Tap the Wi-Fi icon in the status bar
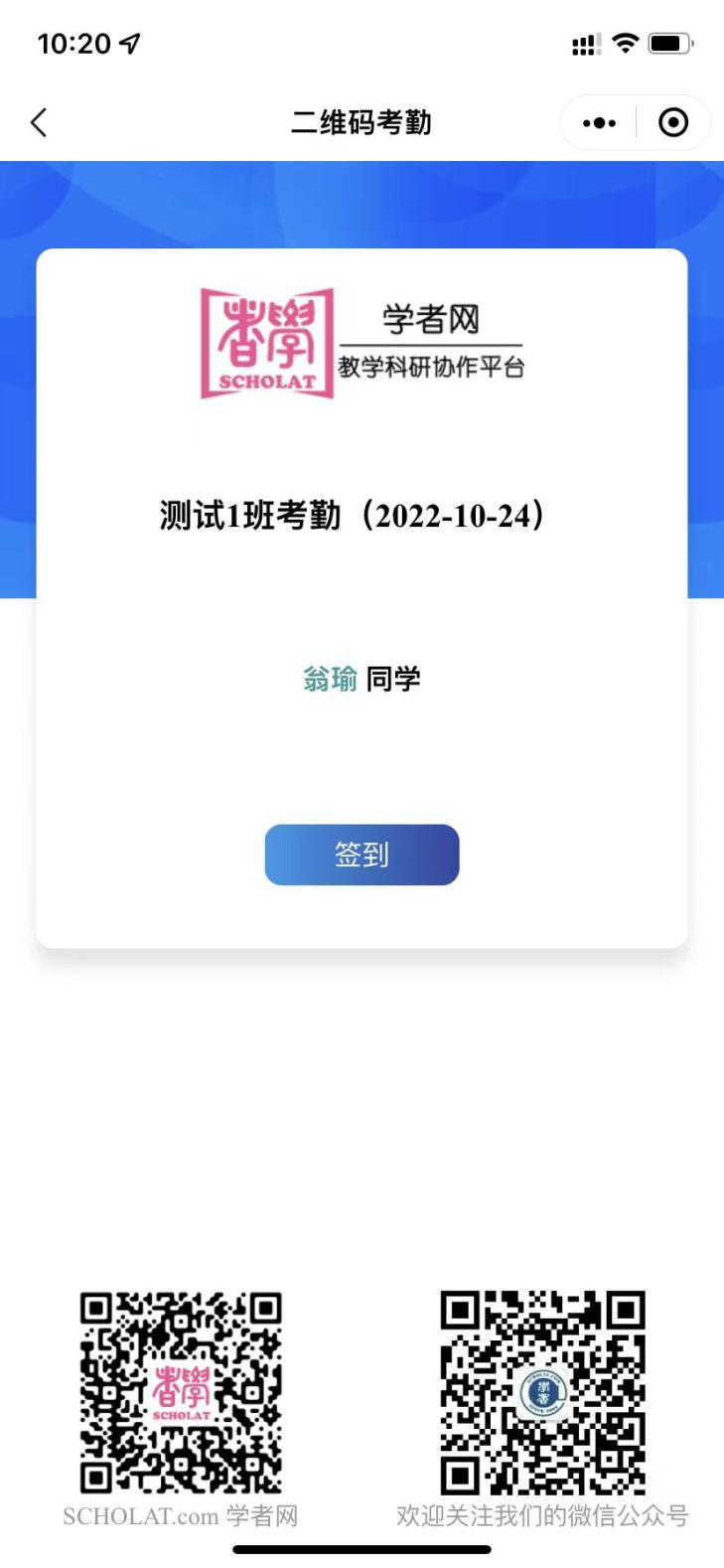The image size is (724, 1568). click(625, 44)
